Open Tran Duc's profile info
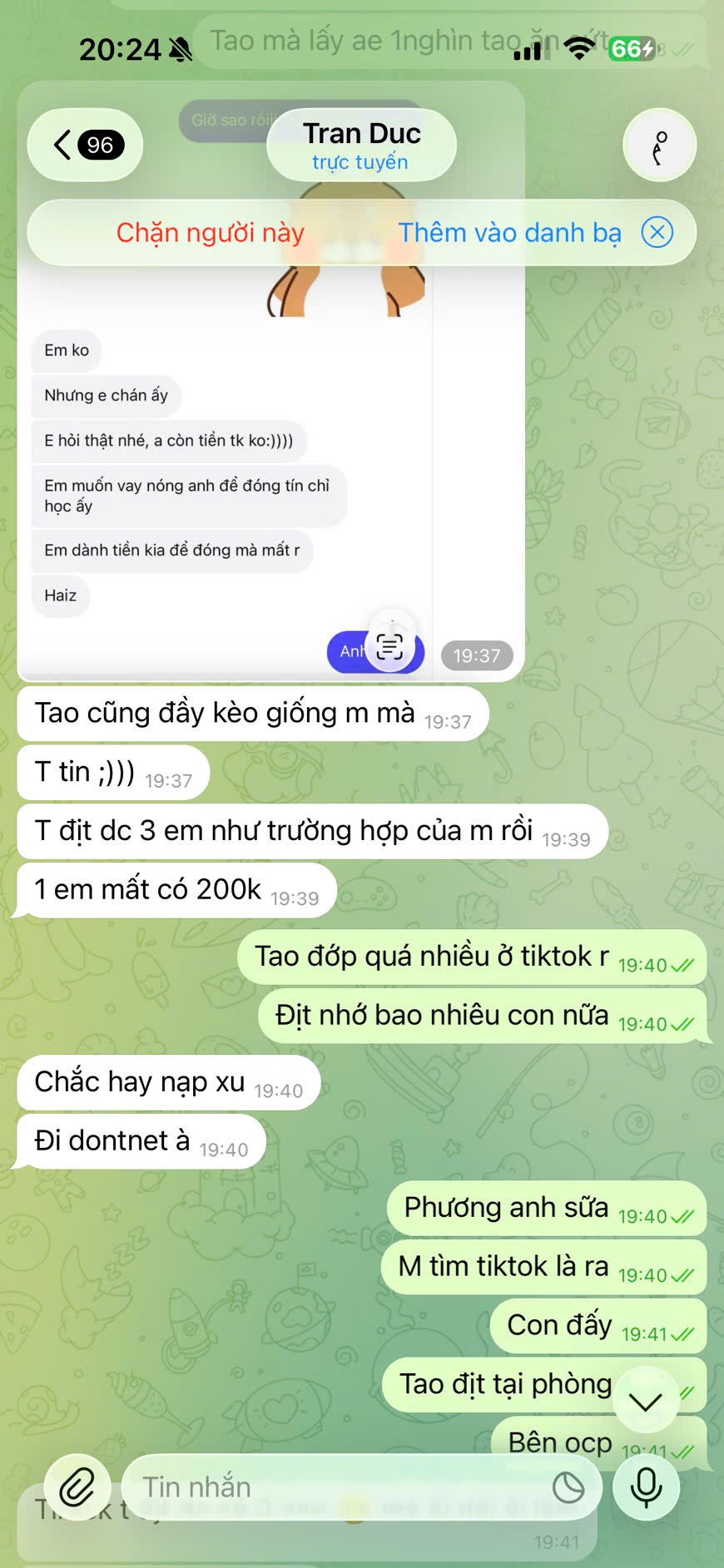This screenshot has width=724, height=1568. [361, 145]
